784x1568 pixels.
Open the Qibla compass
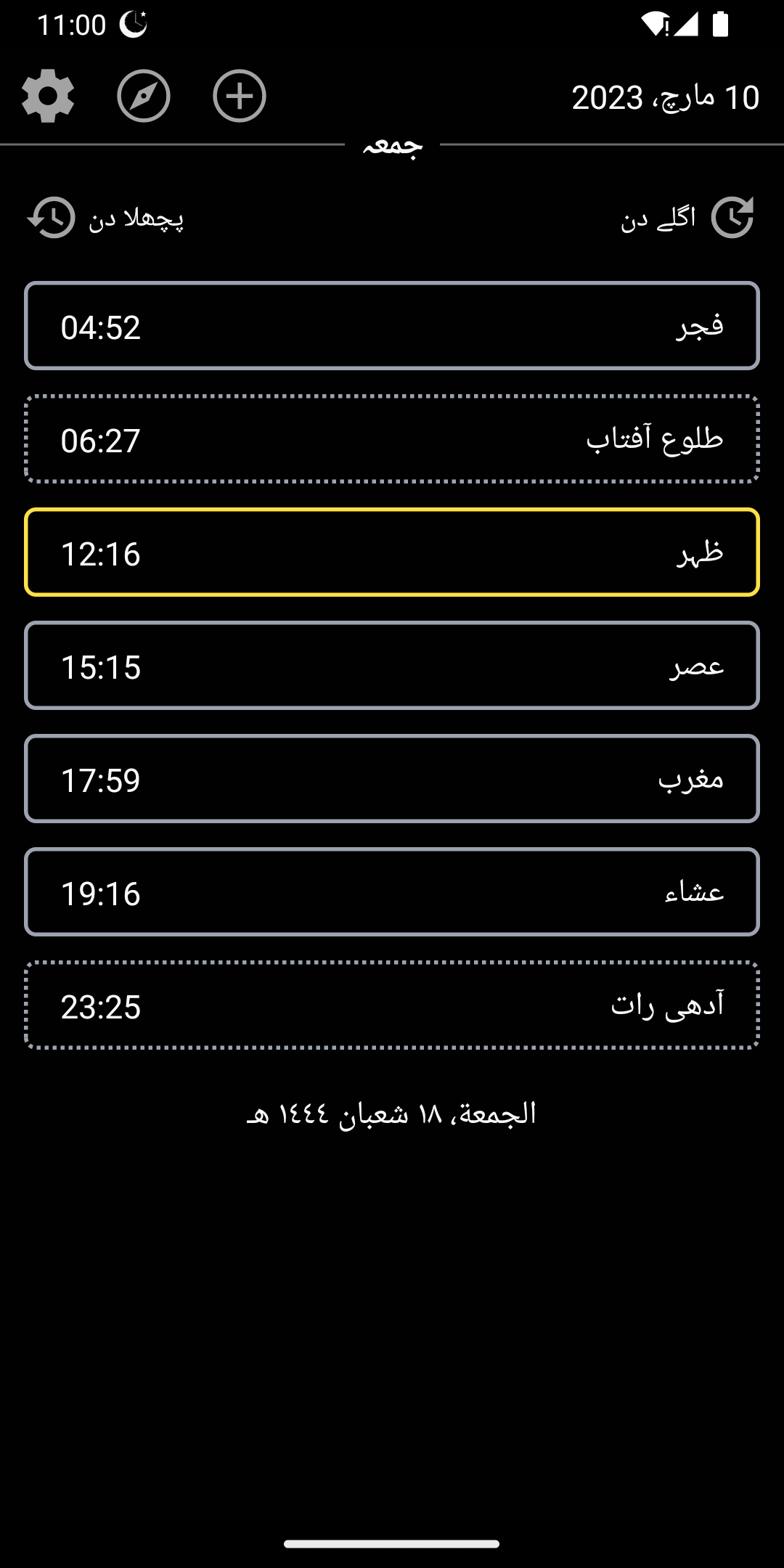point(144,96)
